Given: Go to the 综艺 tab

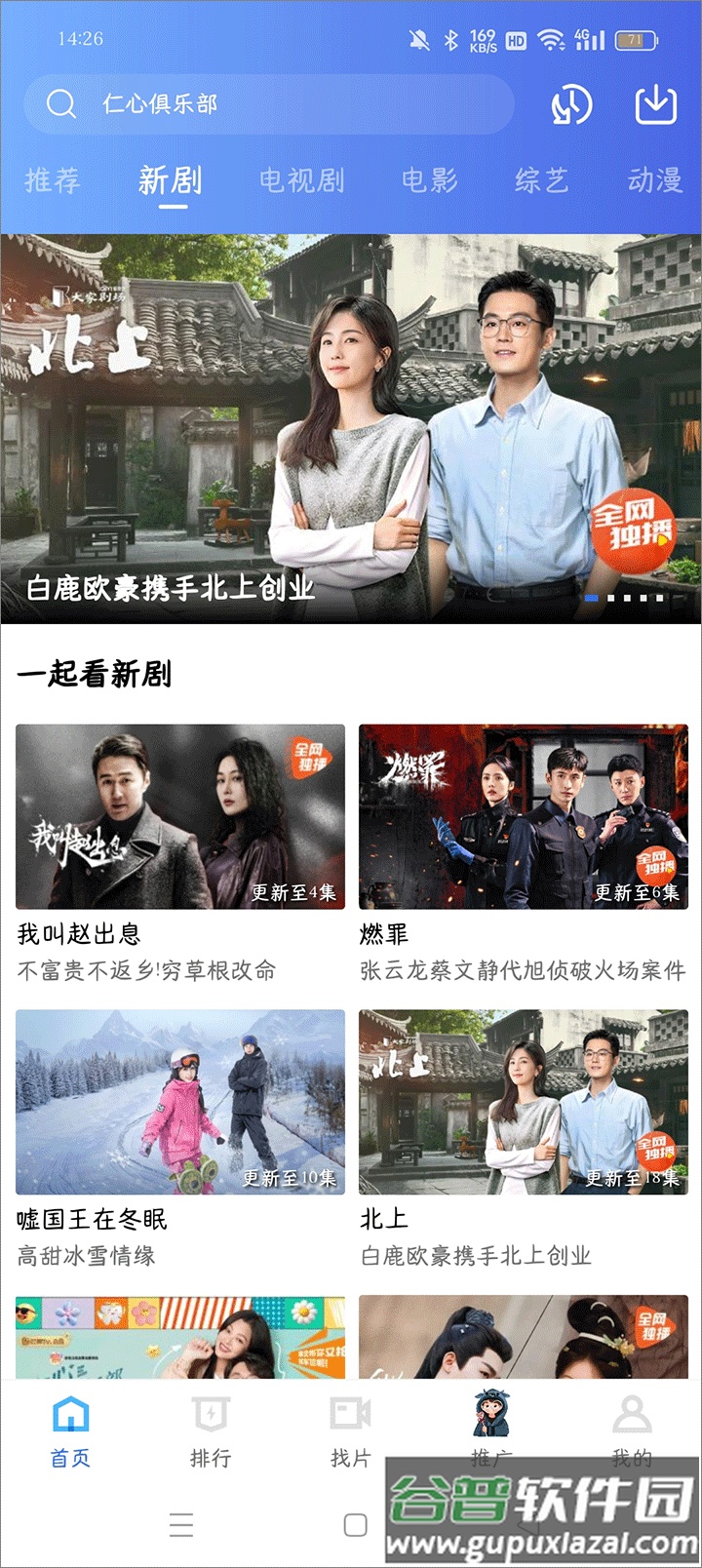Looking at the screenshot, I should pyautogui.click(x=541, y=180).
